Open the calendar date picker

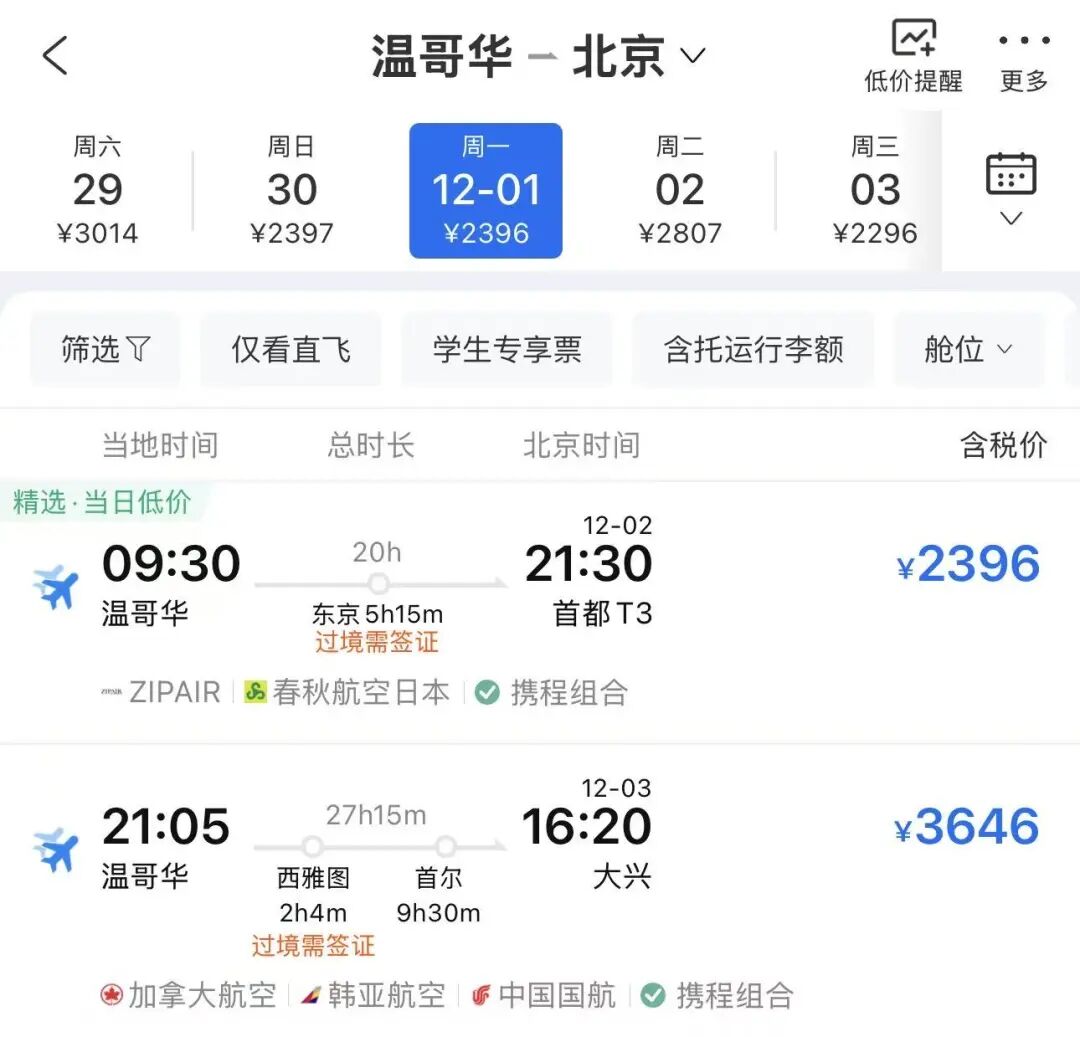pyautogui.click(x=1011, y=188)
